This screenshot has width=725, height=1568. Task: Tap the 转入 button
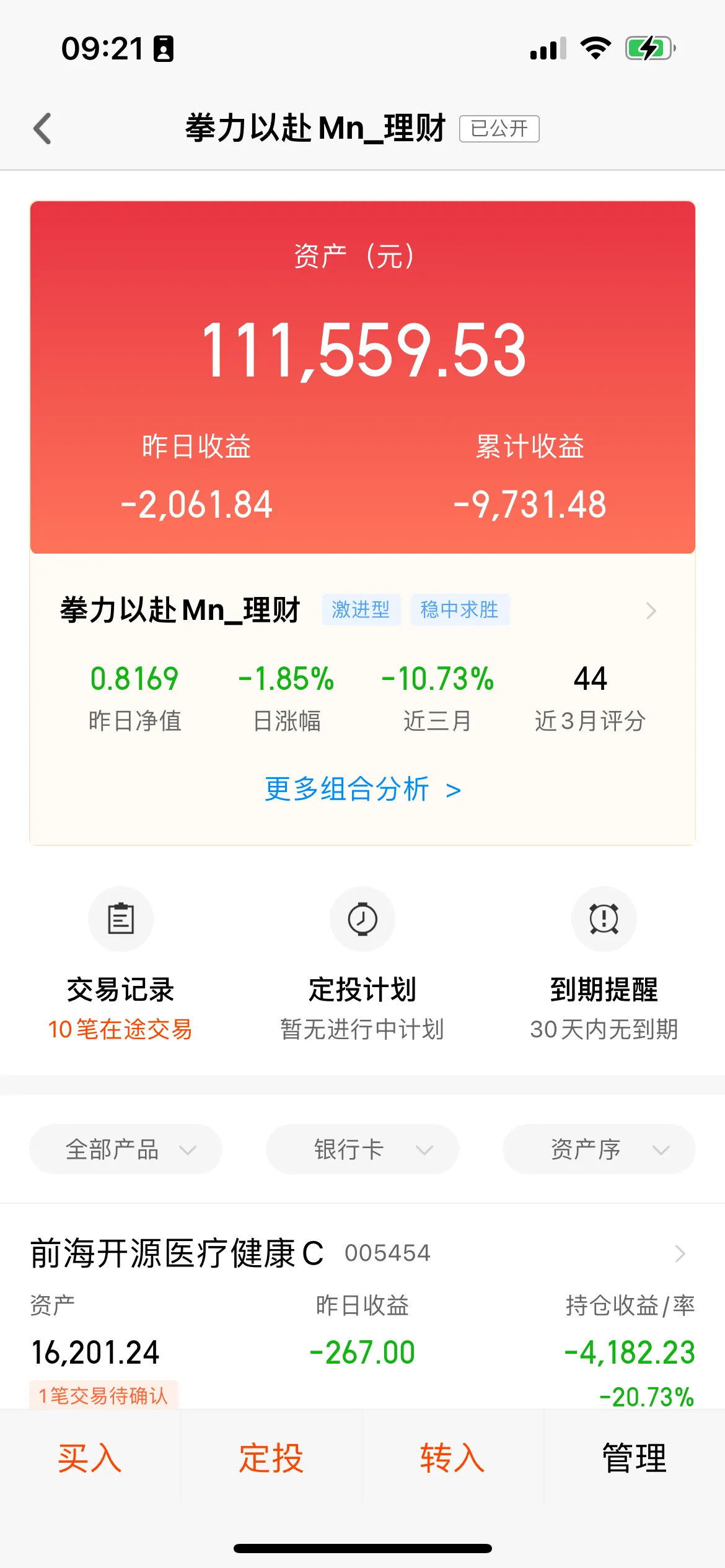pos(453,1458)
